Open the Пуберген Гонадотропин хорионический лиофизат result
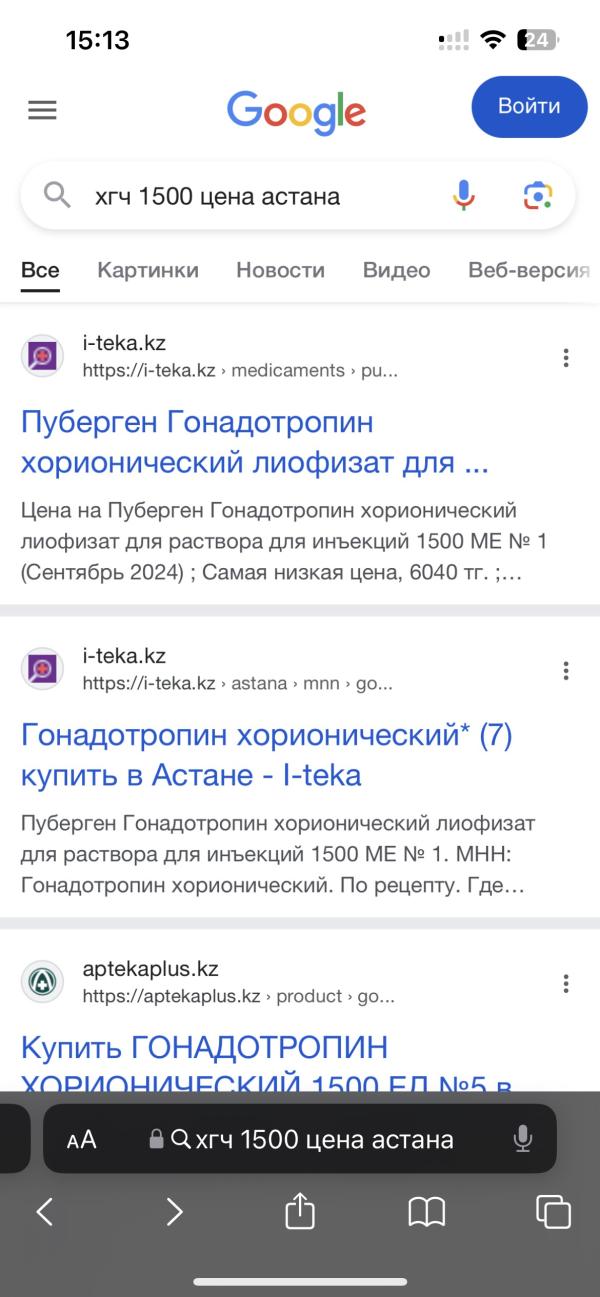Image resolution: width=600 pixels, height=1297 pixels. pyautogui.click(x=255, y=443)
